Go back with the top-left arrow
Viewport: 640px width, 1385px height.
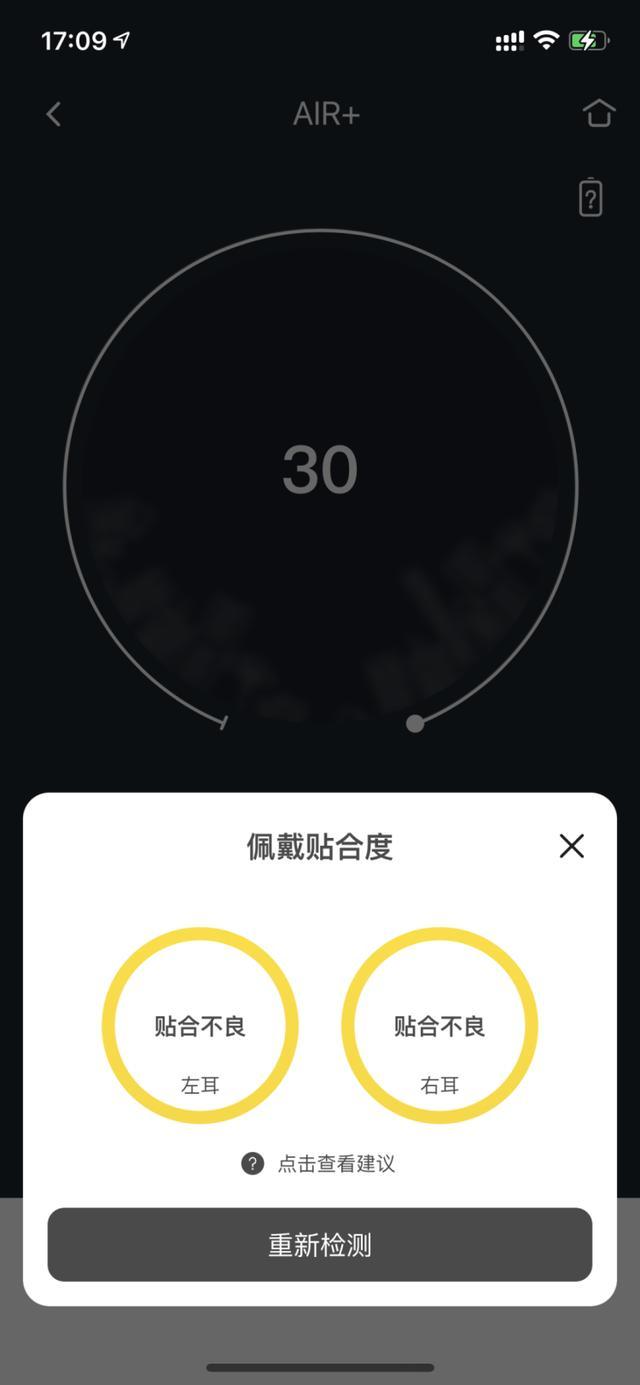[x=54, y=114]
